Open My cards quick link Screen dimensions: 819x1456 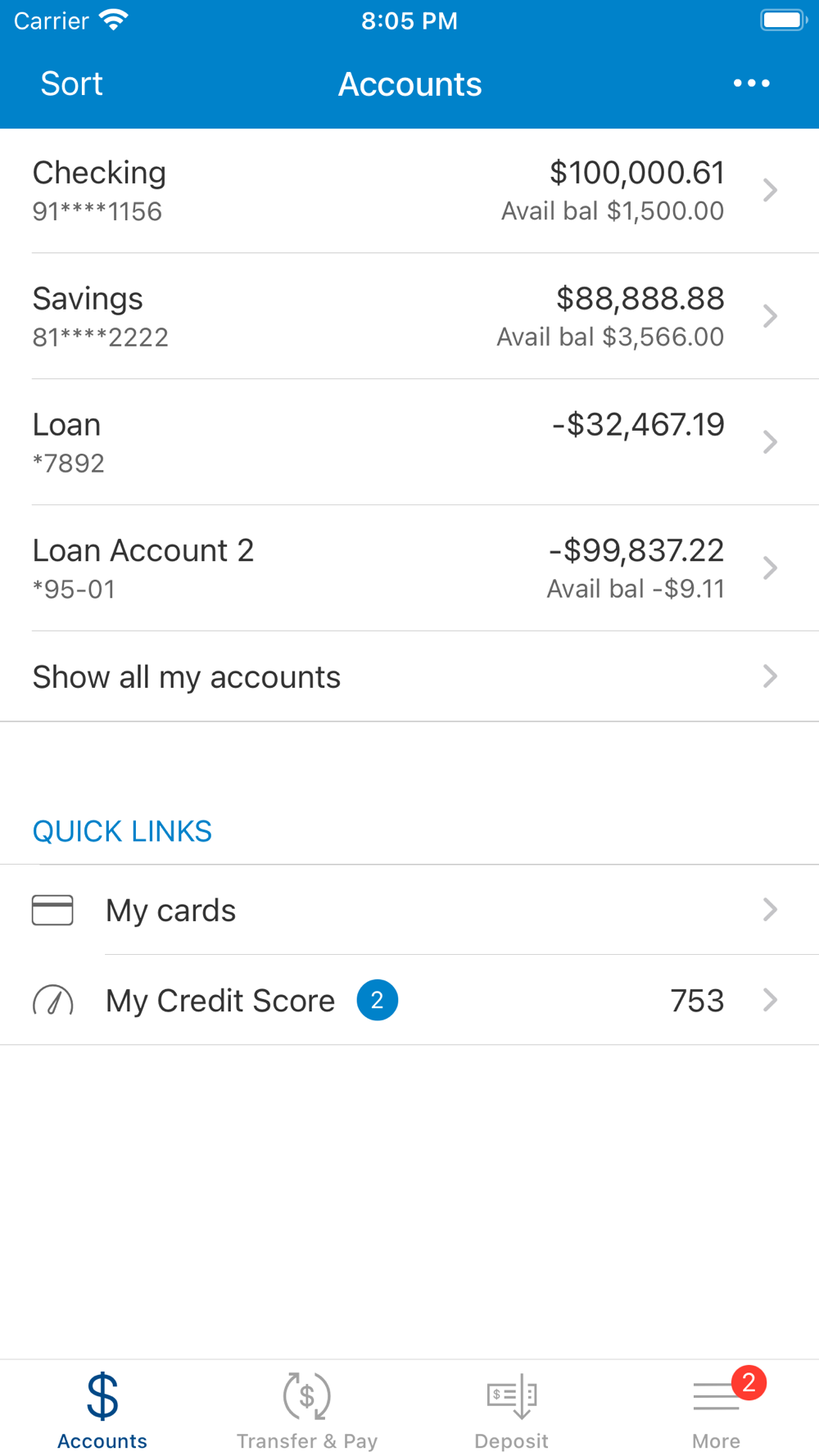pos(409,910)
